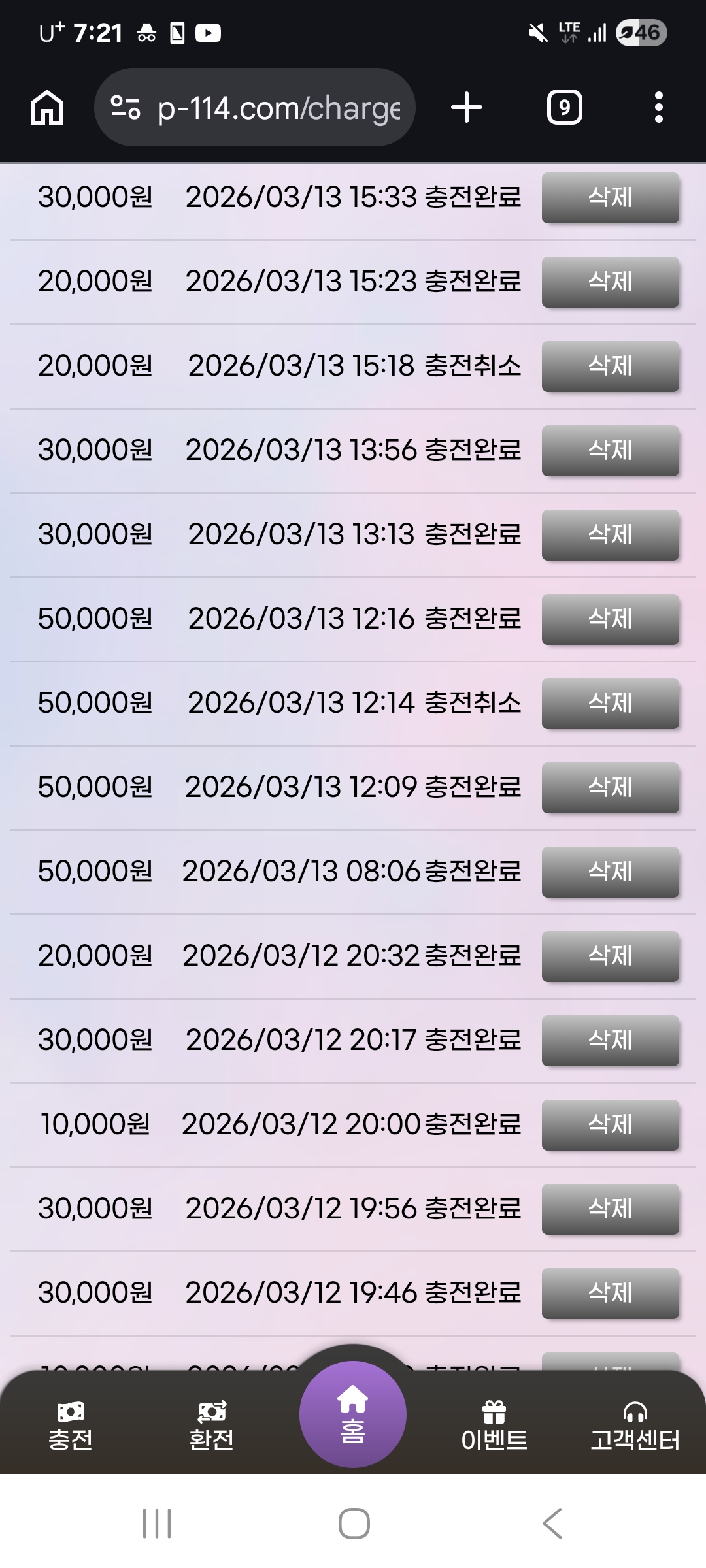The image size is (706, 1568).
Task: Delete the 03/12 20:32 record
Action: click(610, 956)
